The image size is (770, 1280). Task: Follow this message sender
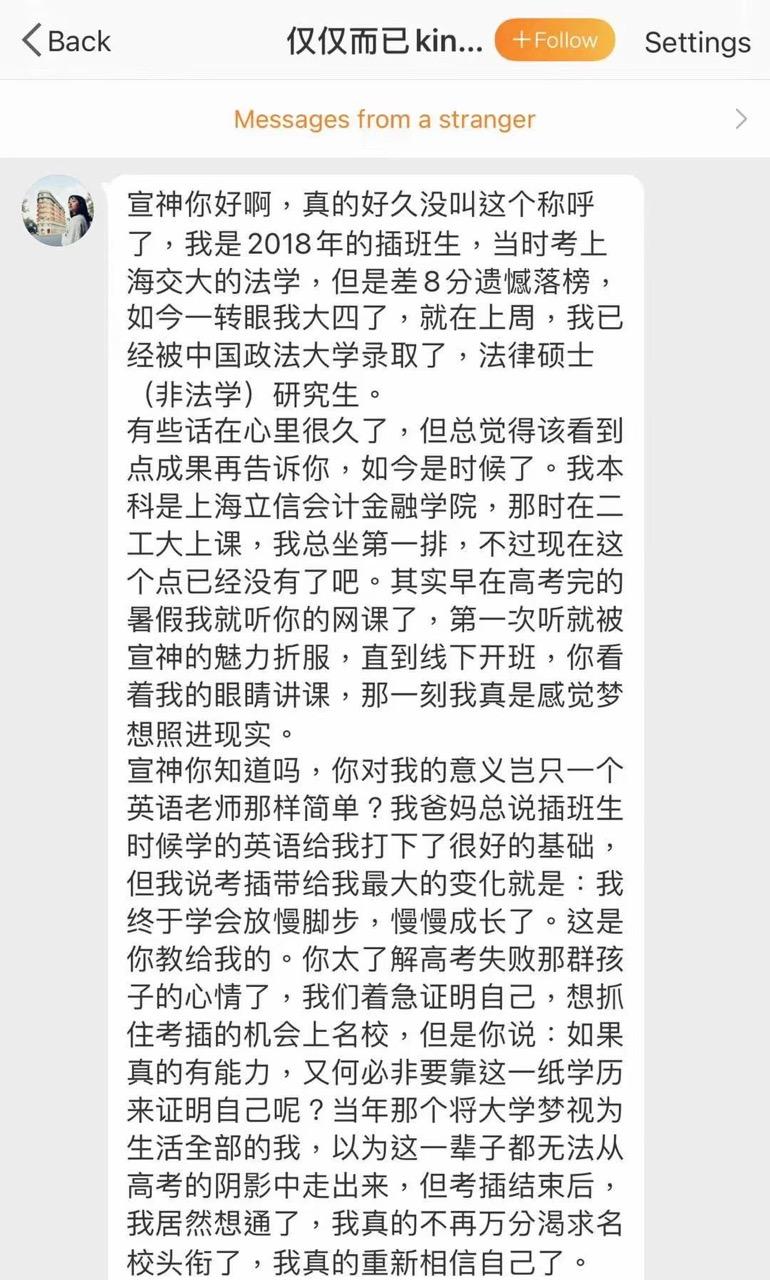pyautogui.click(x=555, y=41)
